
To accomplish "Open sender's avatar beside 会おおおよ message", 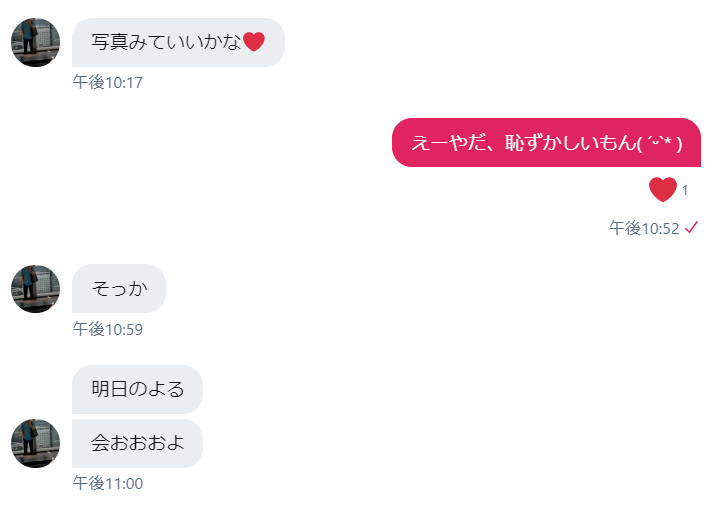I will (x=35, y=443).
